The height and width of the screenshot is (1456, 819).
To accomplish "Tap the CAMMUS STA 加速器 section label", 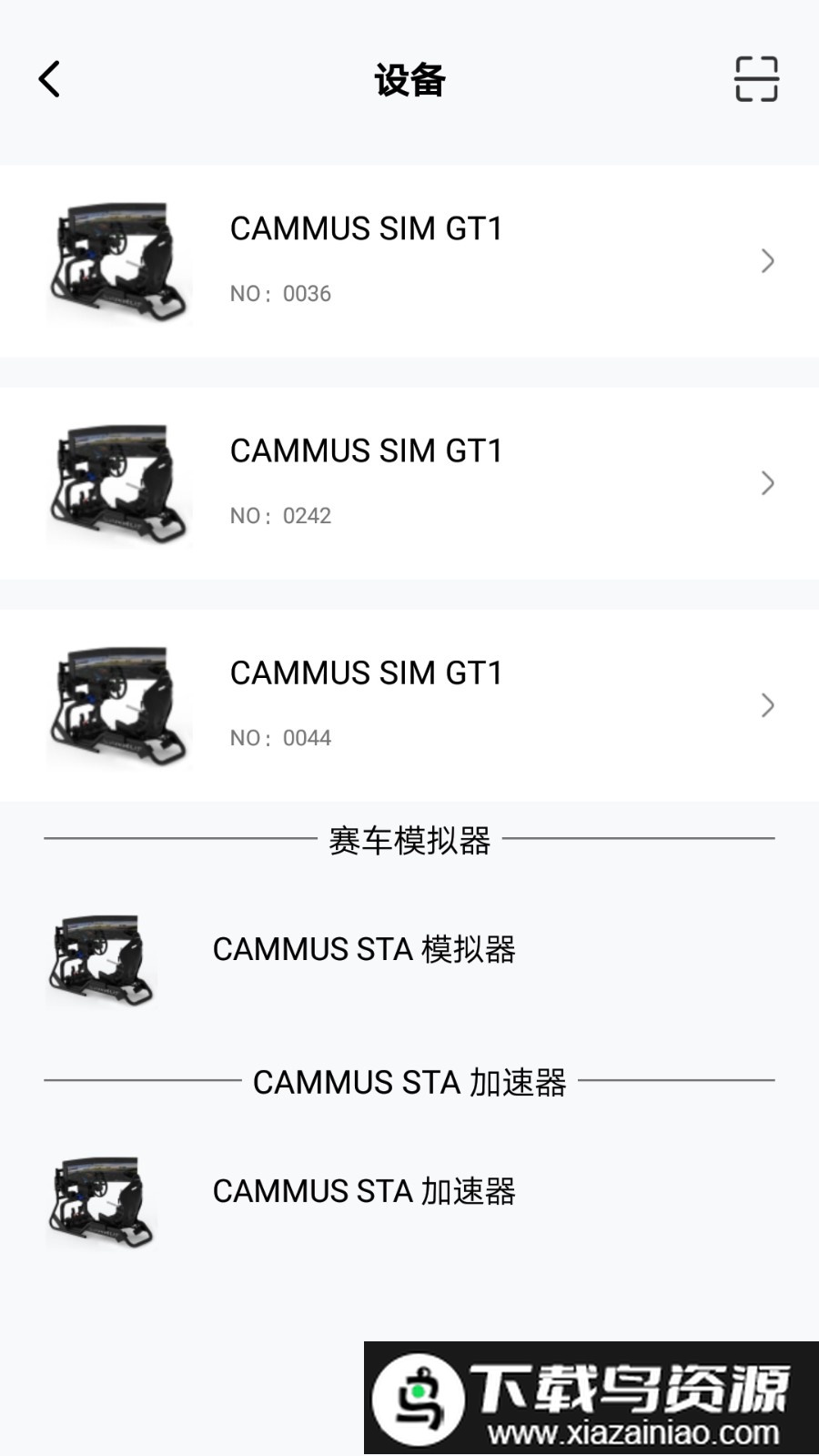I will coord(409,1082).
